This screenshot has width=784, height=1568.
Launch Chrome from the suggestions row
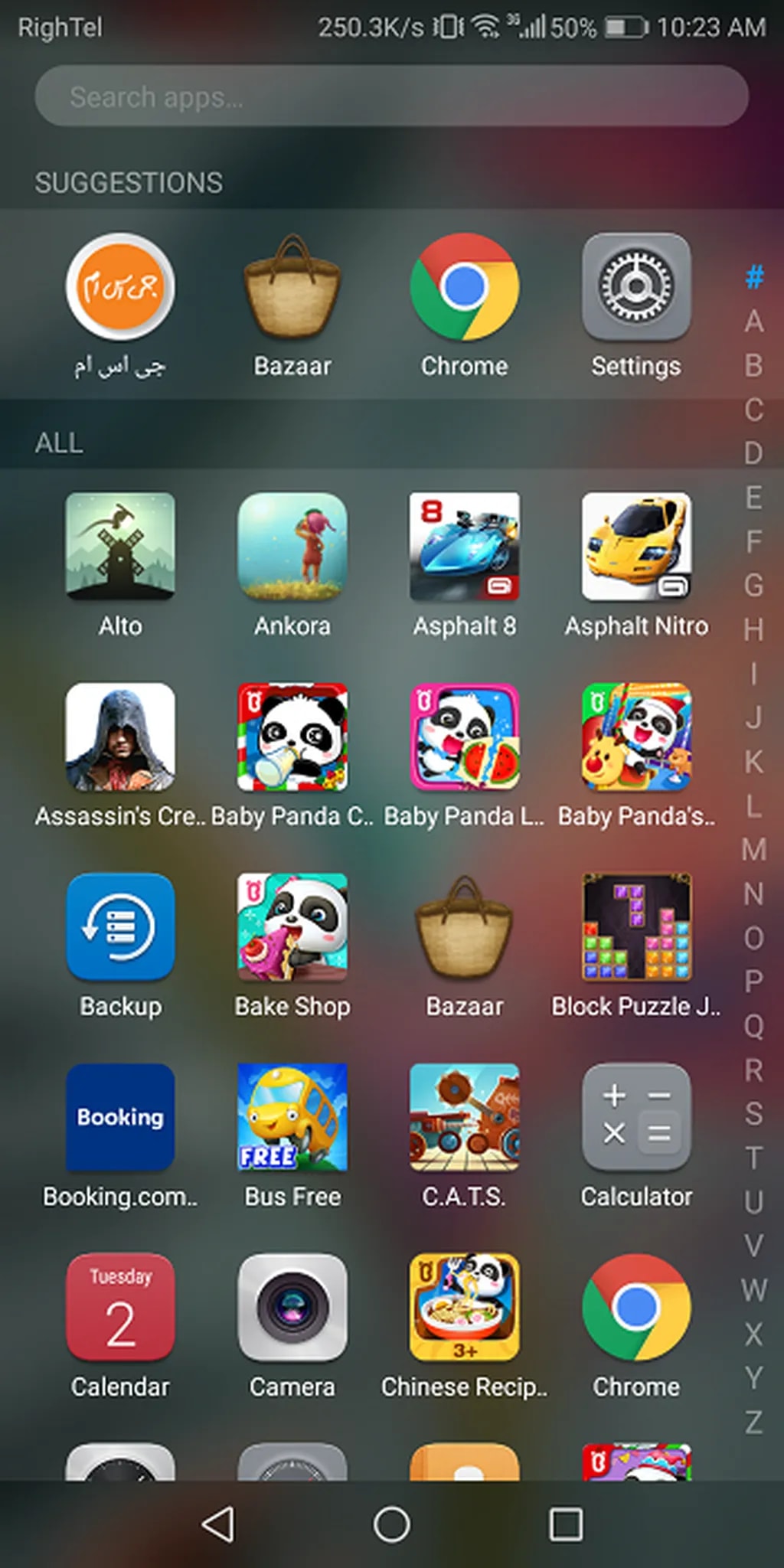pos(464,288)
